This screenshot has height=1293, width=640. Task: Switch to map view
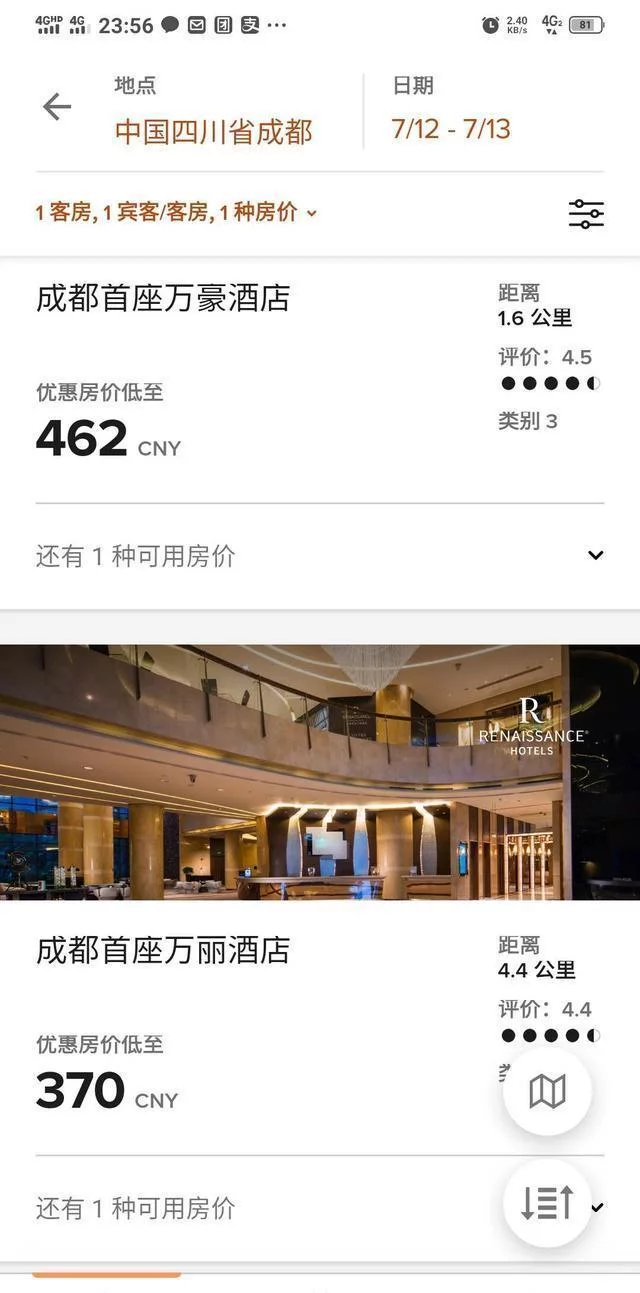click(547, 1092)
